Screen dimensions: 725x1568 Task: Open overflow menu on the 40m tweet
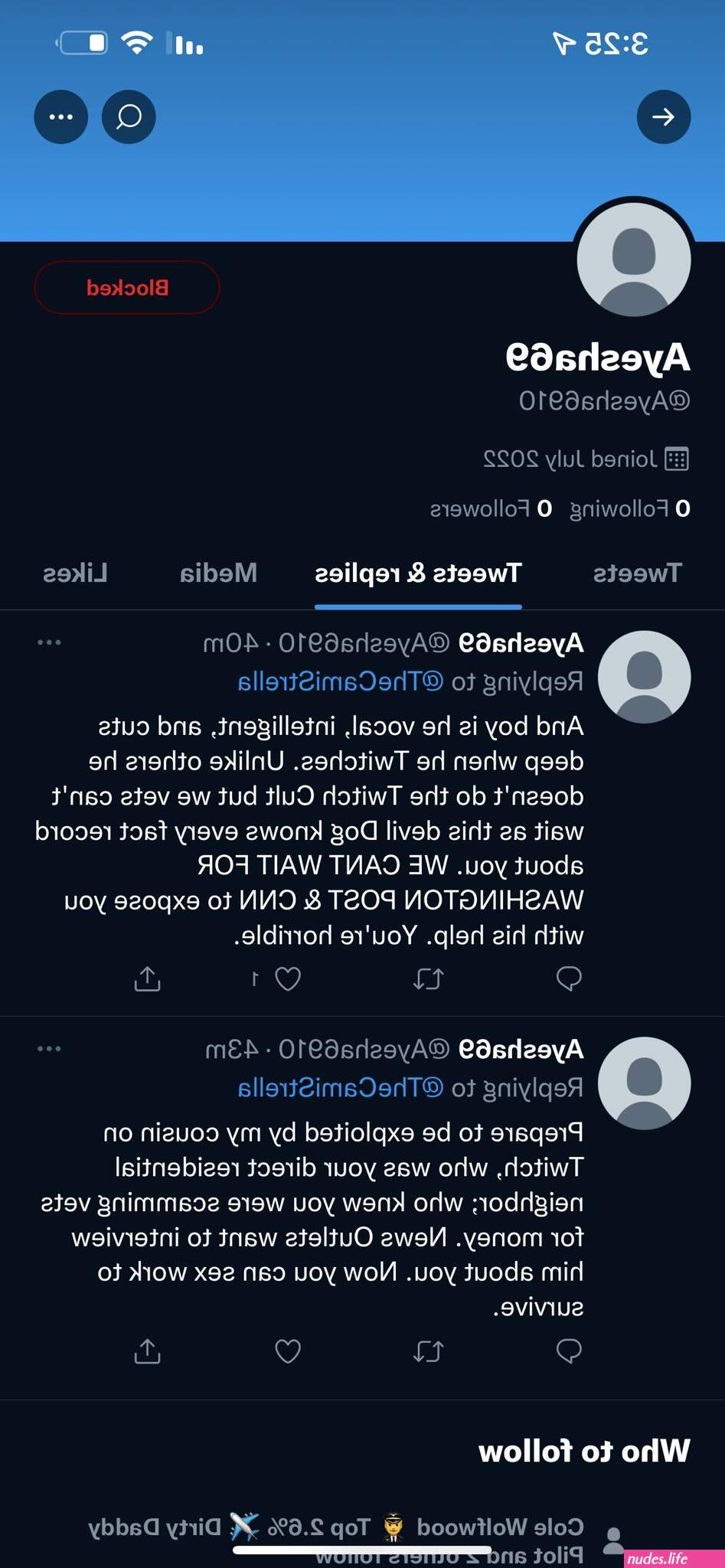(x=49, y=642)
